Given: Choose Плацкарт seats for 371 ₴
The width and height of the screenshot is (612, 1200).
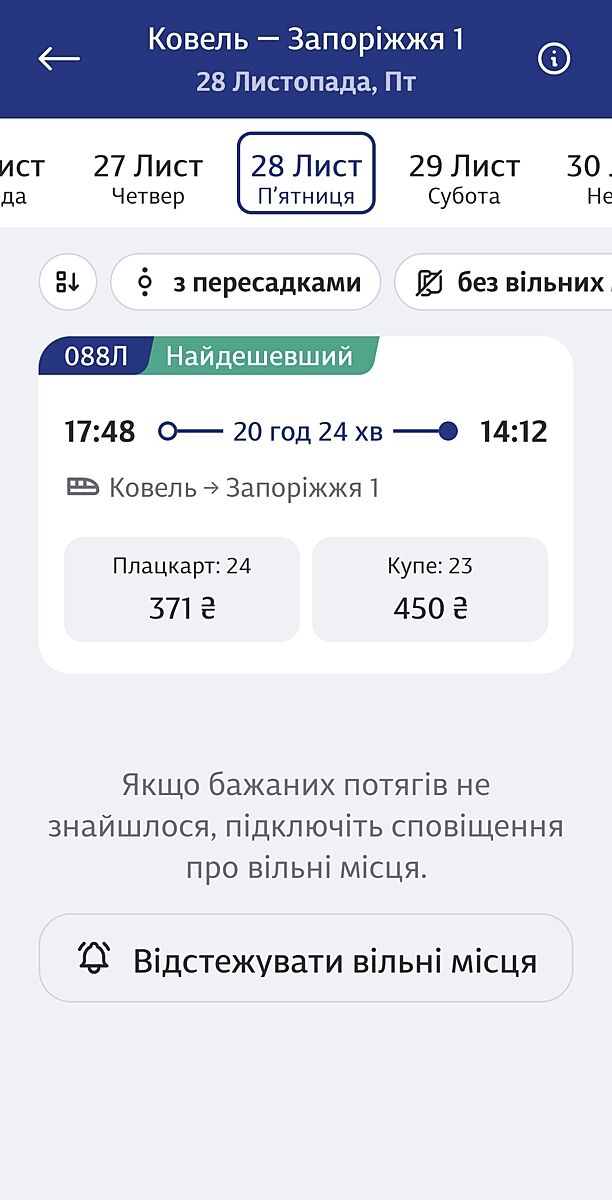Looking at the screenshot, I should coord(182,589).
